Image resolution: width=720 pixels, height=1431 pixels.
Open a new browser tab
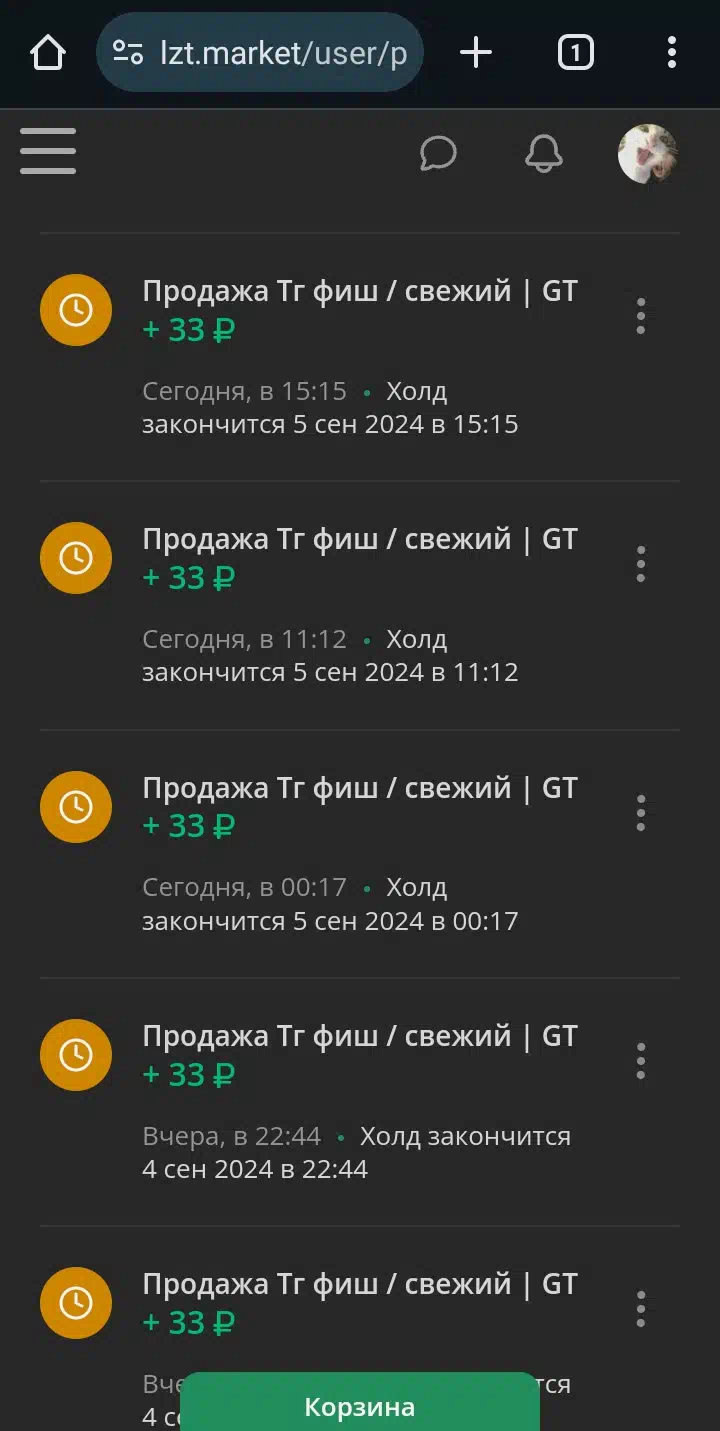coord(476,53)
